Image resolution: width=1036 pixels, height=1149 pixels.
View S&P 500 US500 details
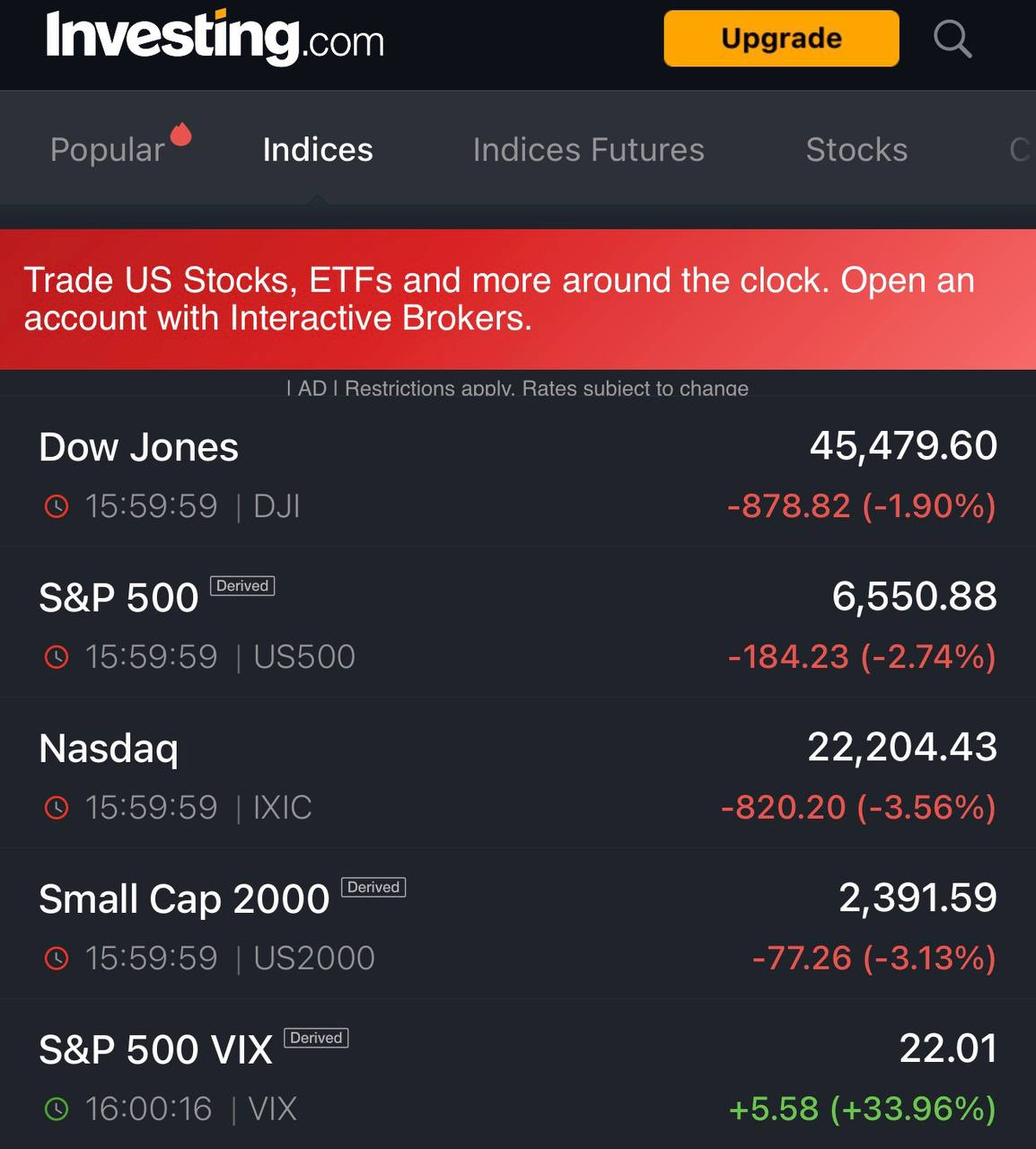518,623
